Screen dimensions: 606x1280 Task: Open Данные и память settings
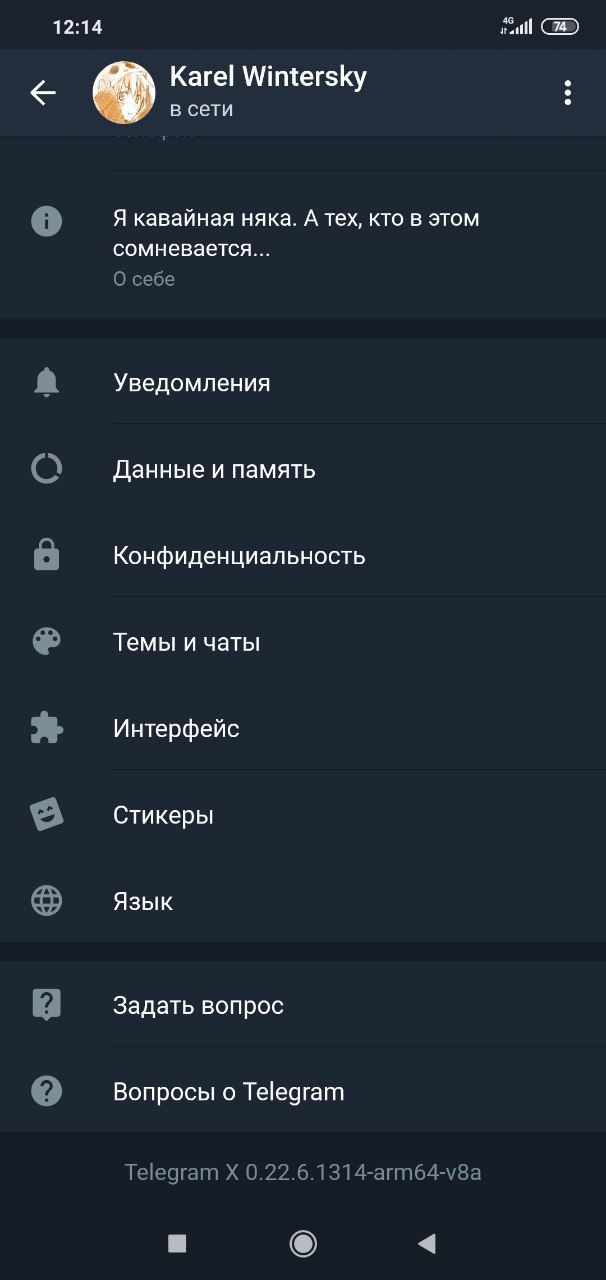pyautogui.click(x=303, y=469)
